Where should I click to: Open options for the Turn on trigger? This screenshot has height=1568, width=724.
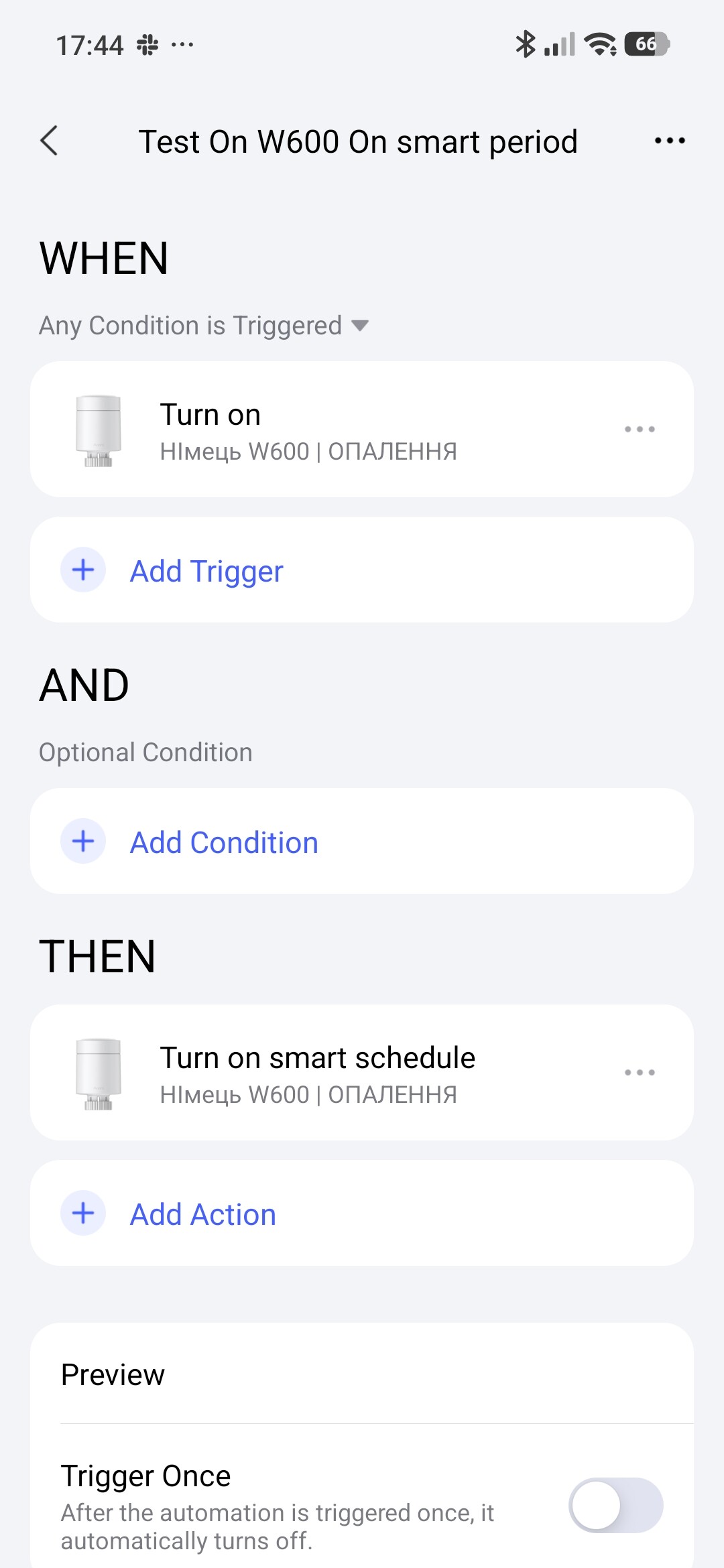coord(640,430)
